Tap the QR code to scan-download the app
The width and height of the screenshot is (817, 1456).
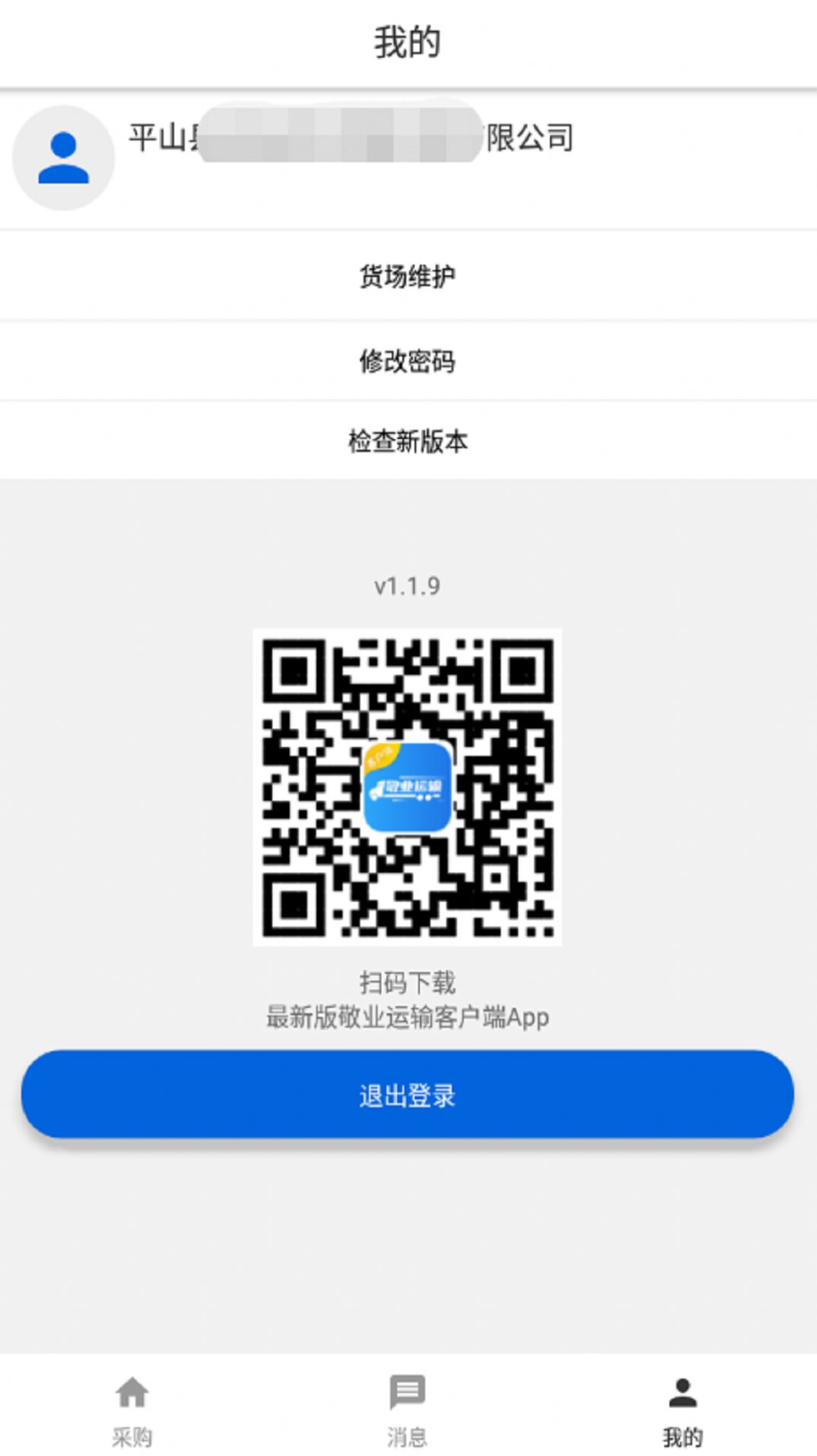coord(408,787)
